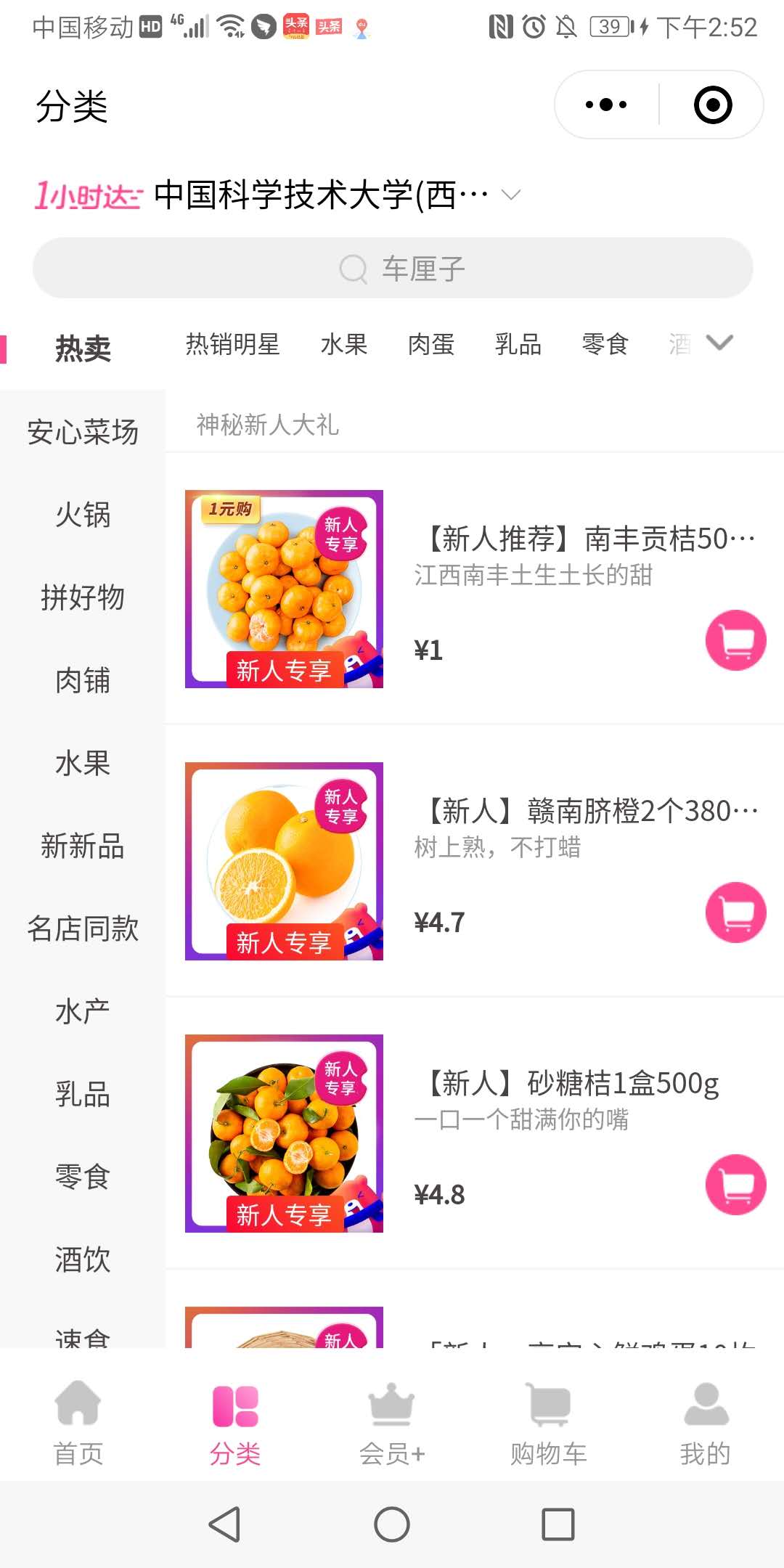
Task: Tap the pink cart icon for 南丰贡桔
Action: (x=735, y=640)
